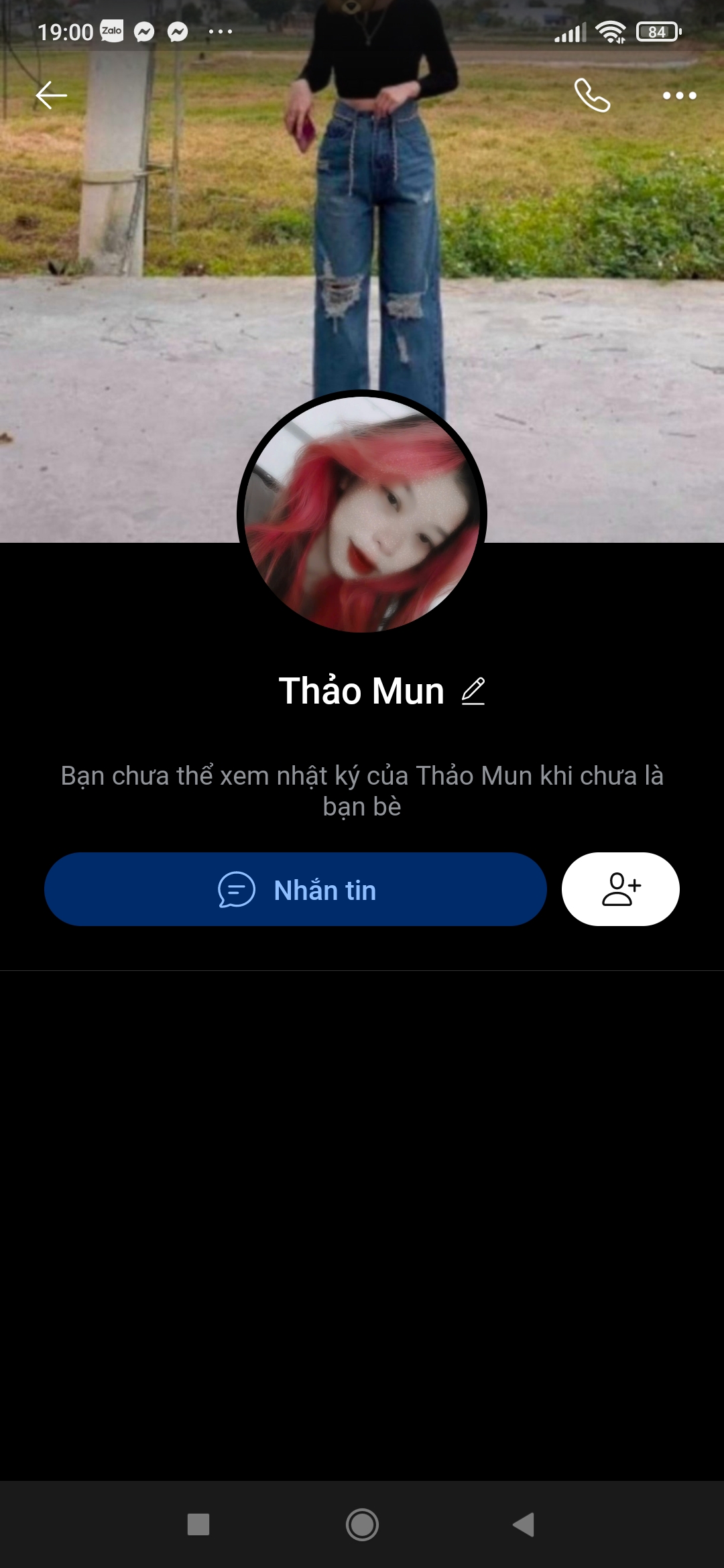
Task: Go to the system home screen
Action: pyautogui.click(x=362, y=1524)
